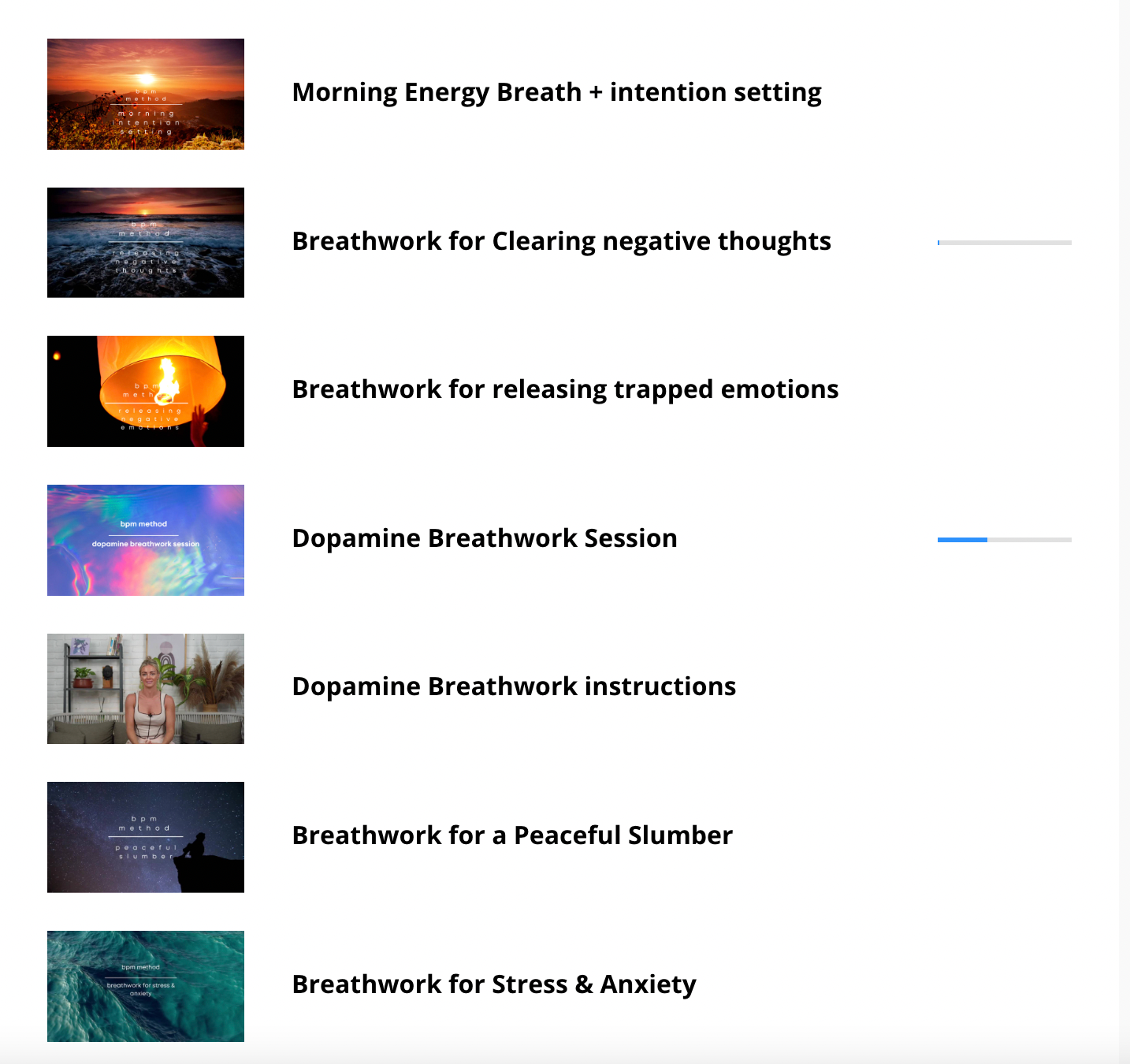
Task: Open Morning Energy Breath + intention setting
Action: (x=556, y=93)
